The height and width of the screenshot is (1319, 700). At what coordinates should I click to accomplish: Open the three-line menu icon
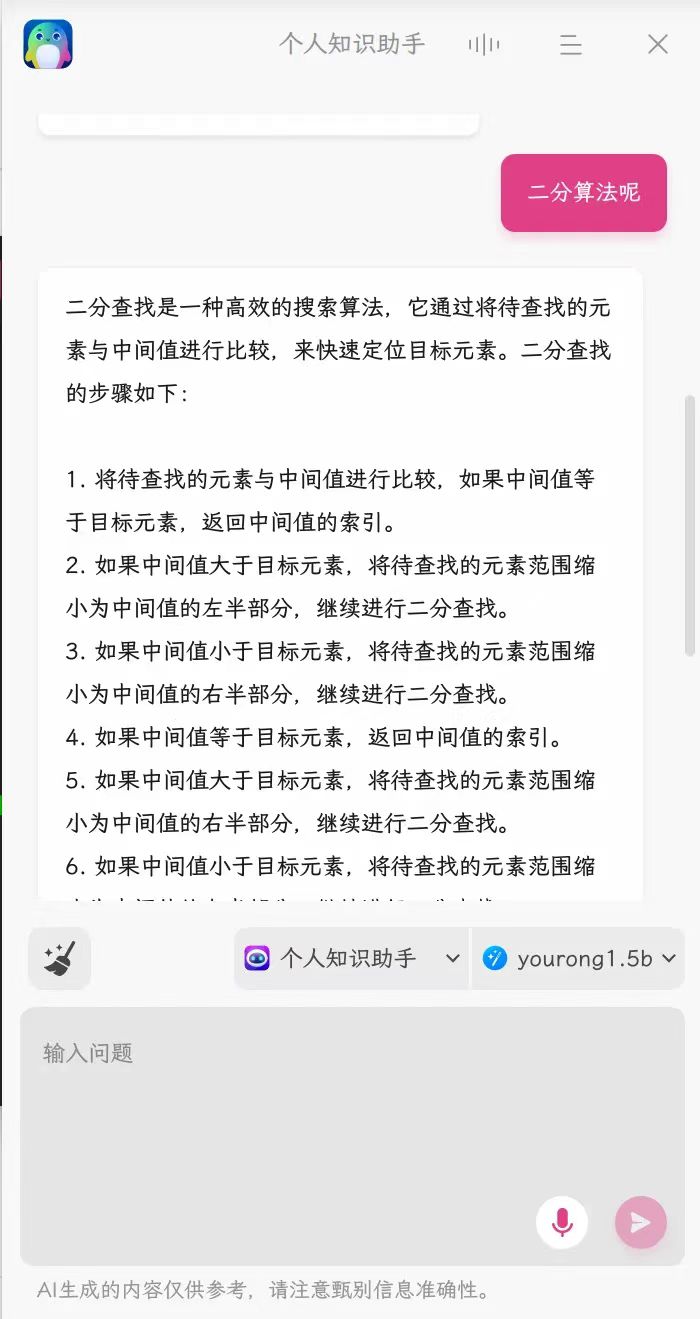click(570, 44)
